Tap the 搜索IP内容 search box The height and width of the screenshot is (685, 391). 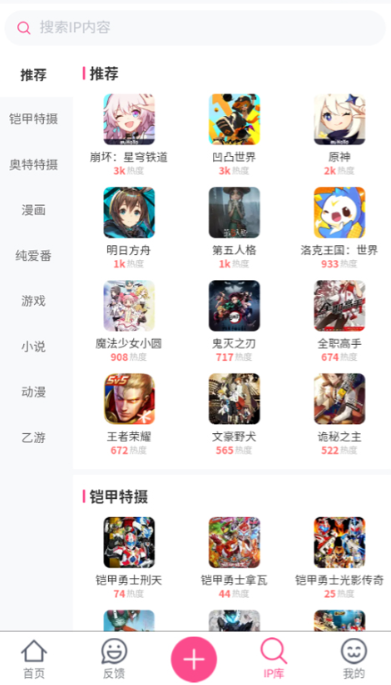[x=195, y=28]
